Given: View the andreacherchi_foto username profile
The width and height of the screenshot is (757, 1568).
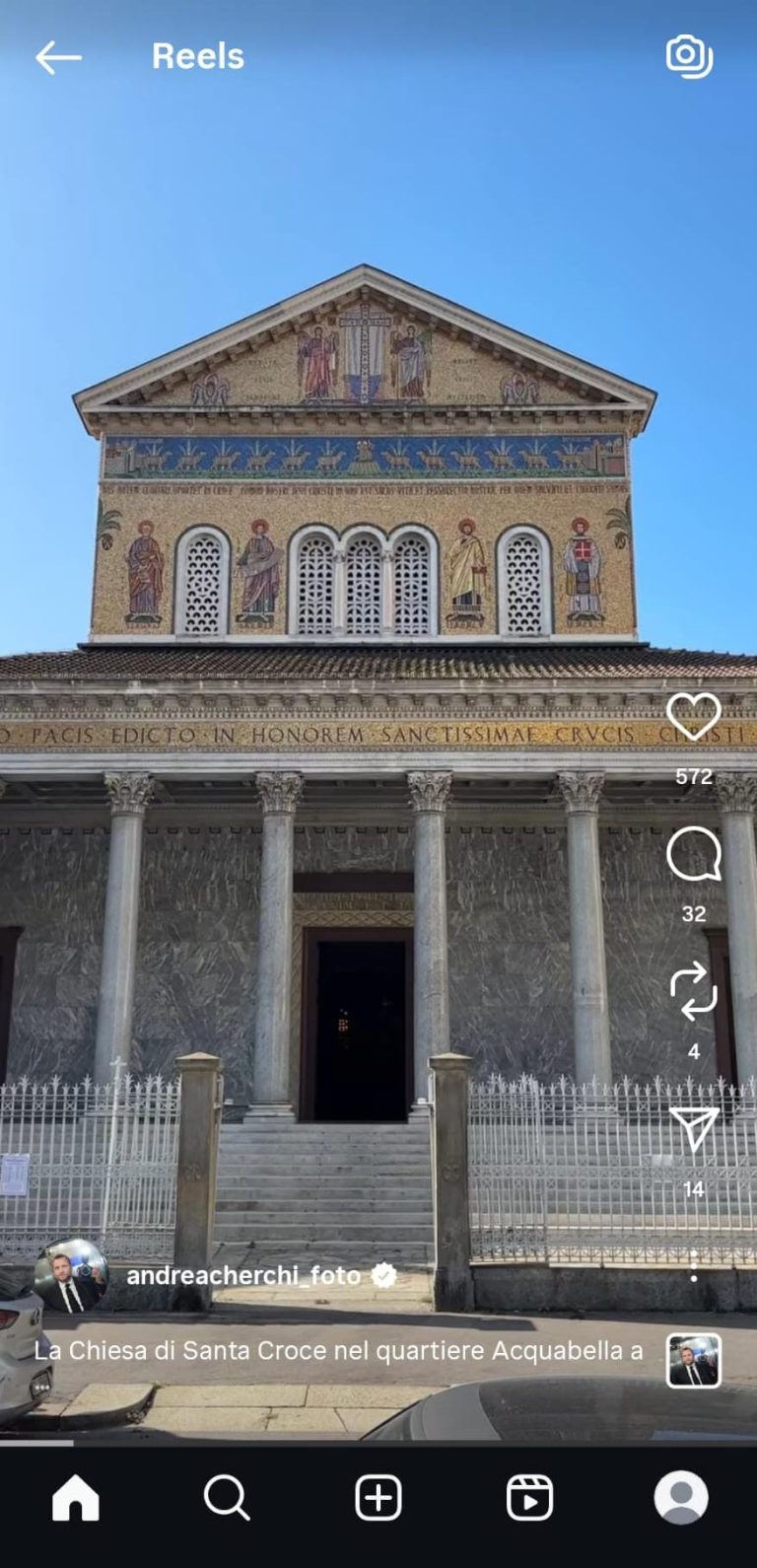Looking at the screenshot, I should pyautogui.click(x=243, y=1276).
